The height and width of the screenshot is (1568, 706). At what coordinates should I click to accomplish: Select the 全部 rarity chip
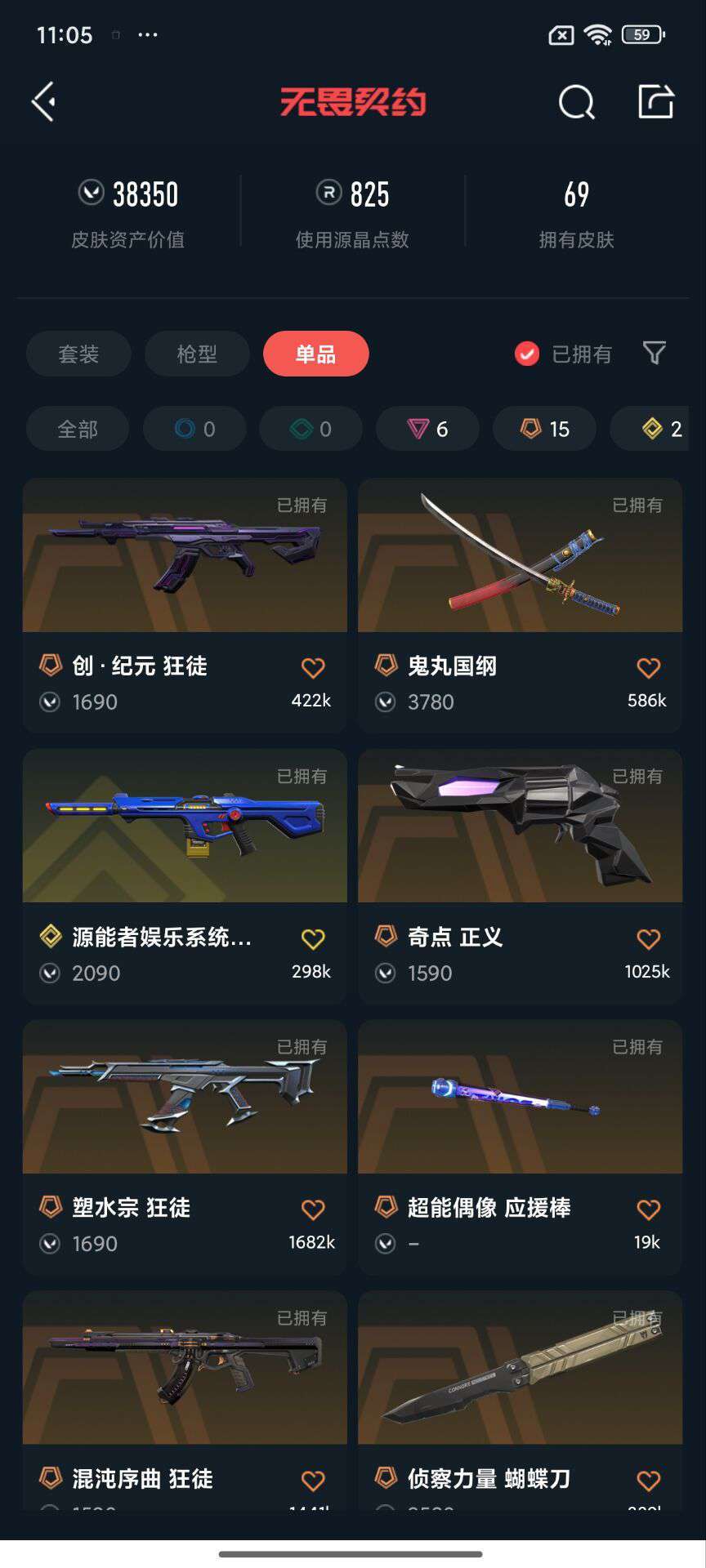pos(78,429)
